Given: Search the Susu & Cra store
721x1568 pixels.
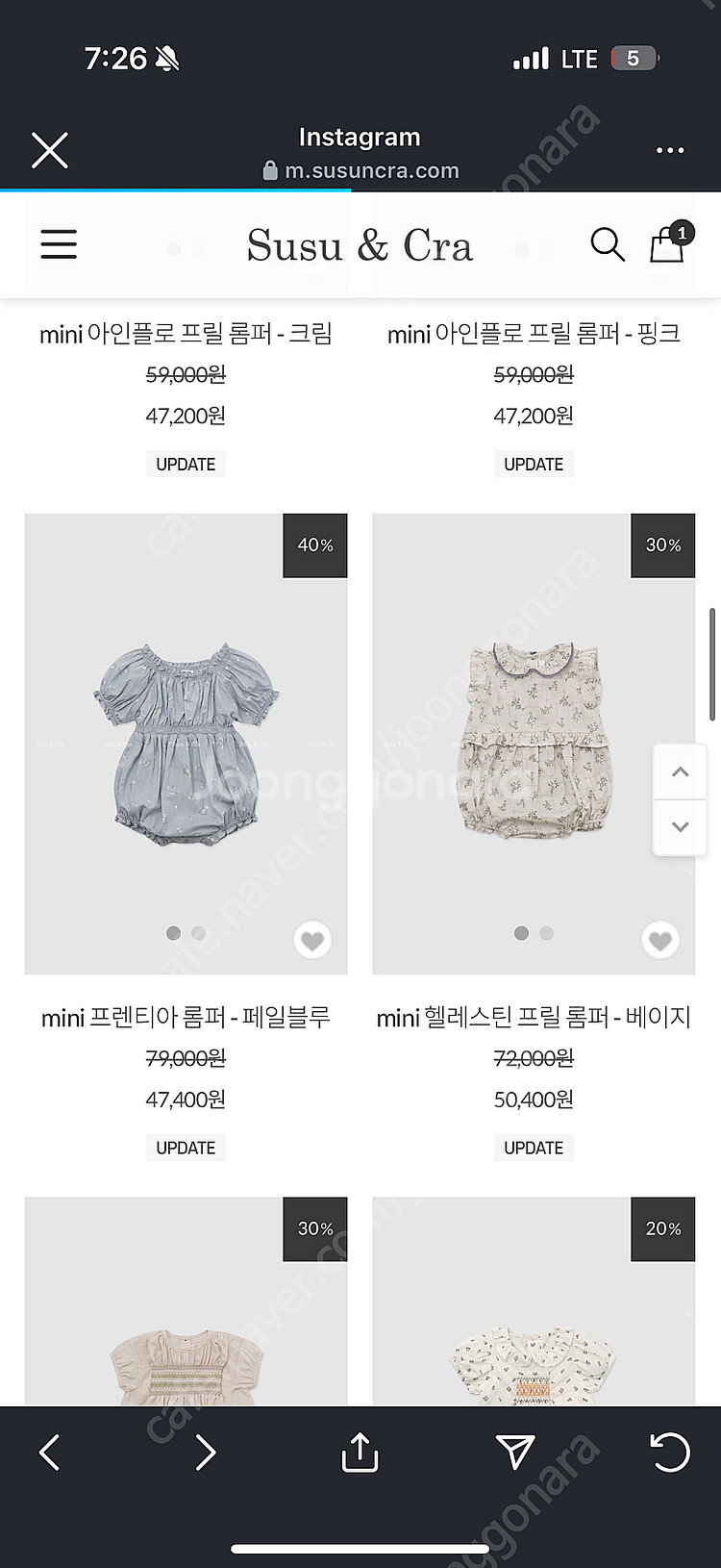Looking at the screenshot, I should 607,244.
